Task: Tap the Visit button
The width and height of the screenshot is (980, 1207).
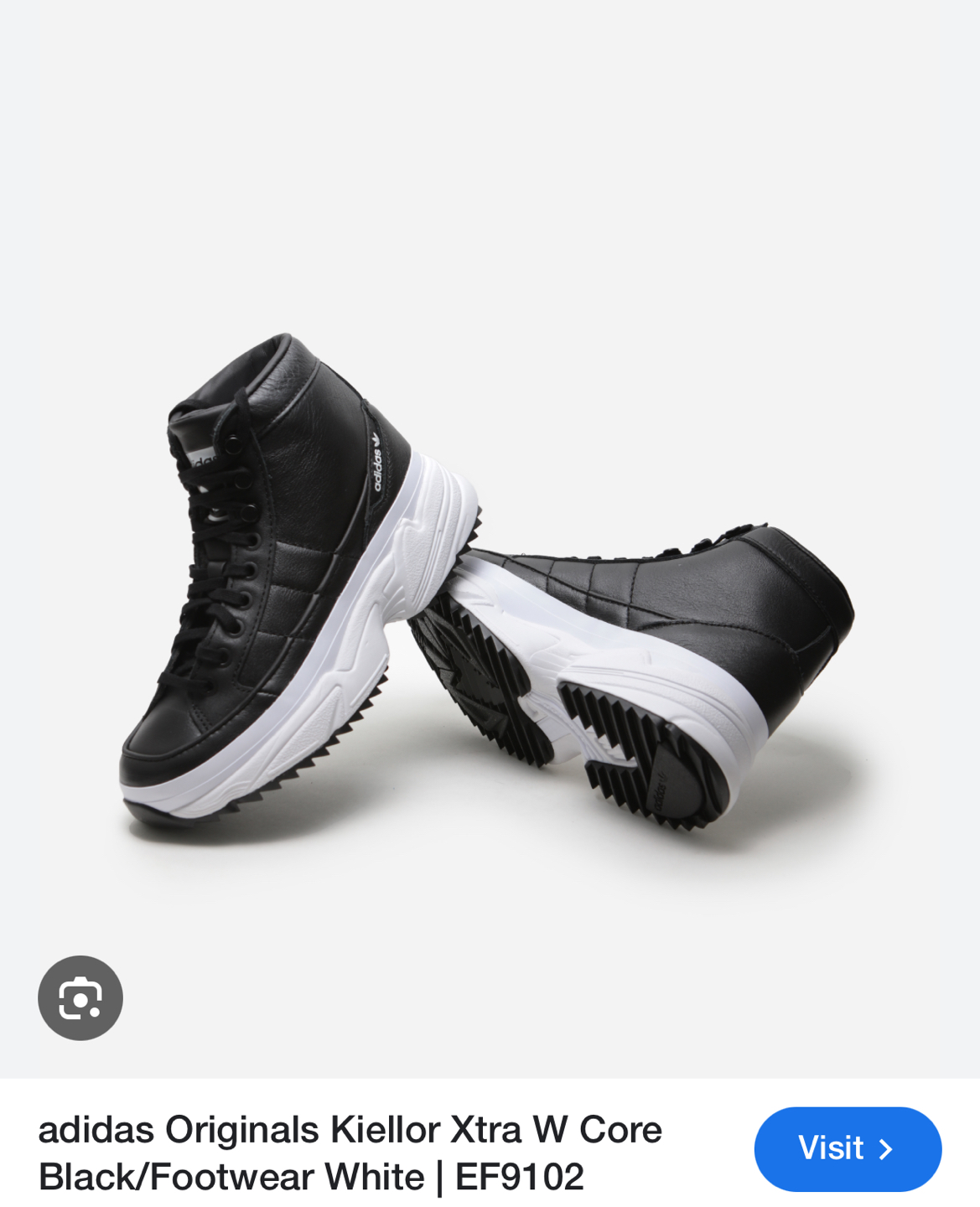Action: [847, 1148]
